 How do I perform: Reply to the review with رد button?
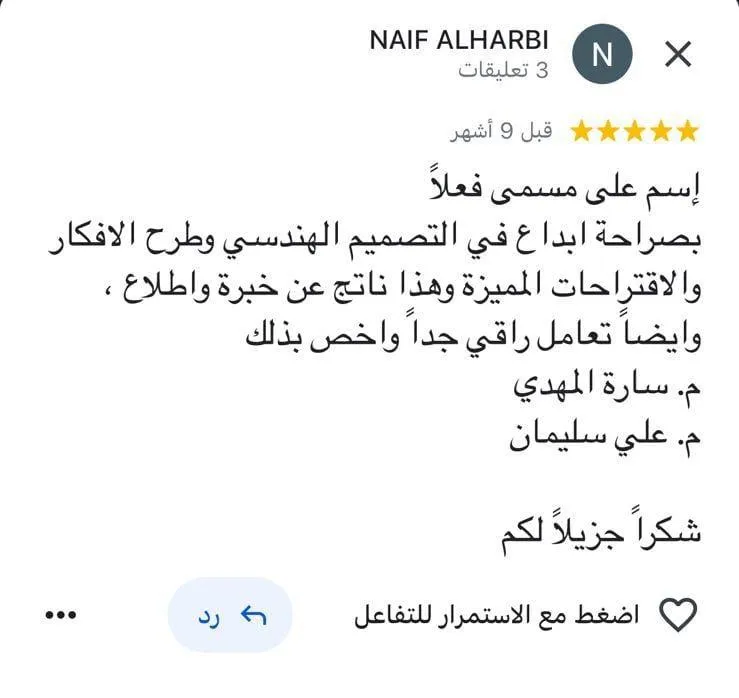pyautogui.click(x=230, y=615)
